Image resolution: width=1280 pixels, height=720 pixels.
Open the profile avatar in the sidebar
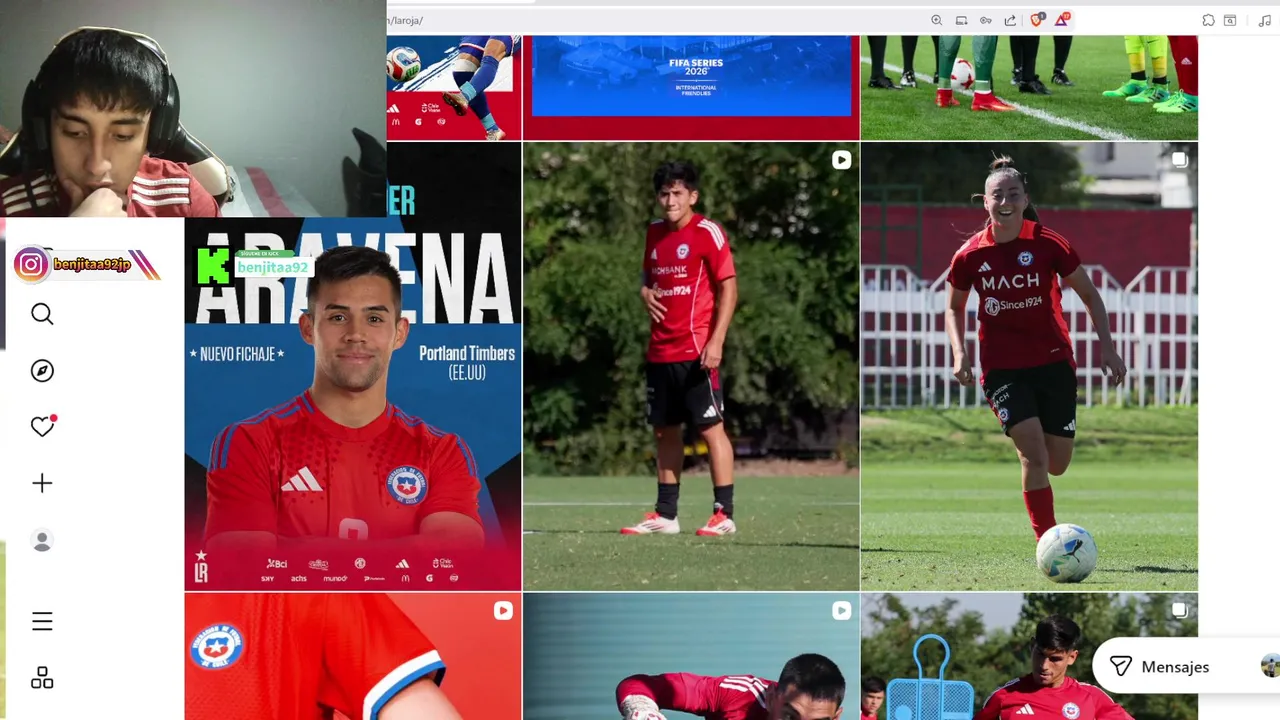click(42, 541)
